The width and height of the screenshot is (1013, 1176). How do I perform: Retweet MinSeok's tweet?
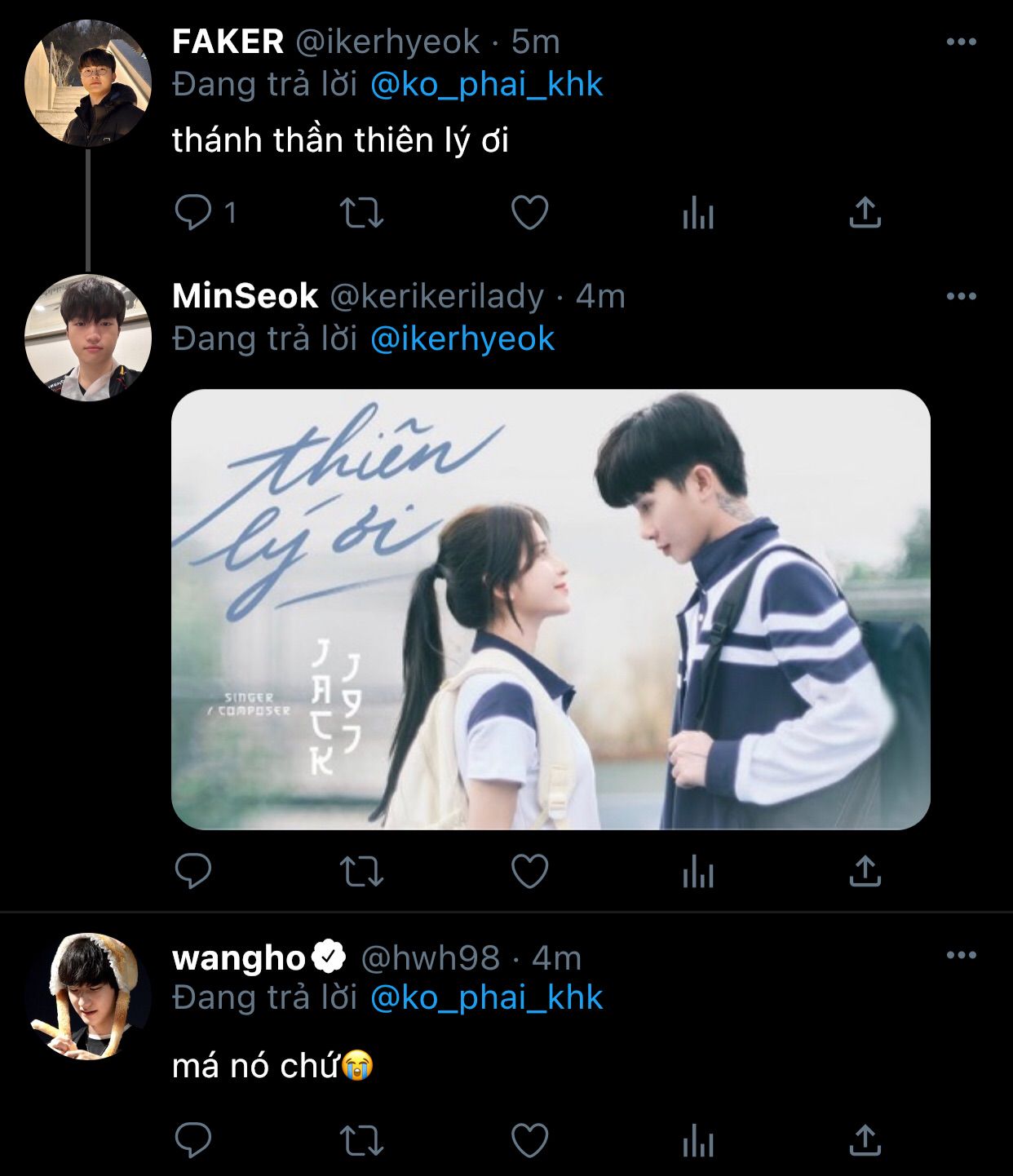[361, 872]
